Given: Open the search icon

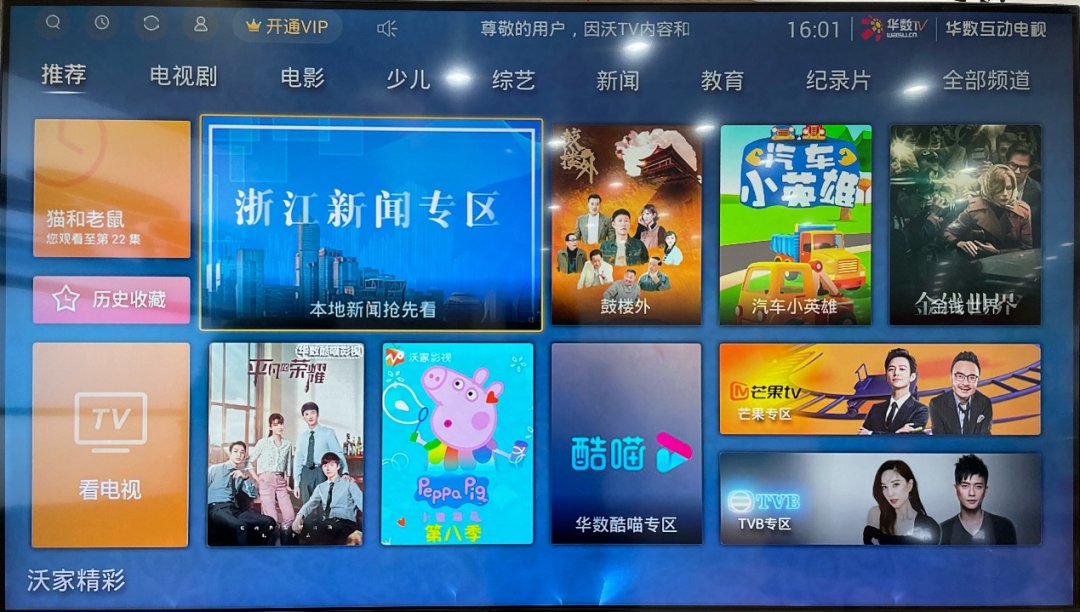Looking at the screenshot, I should (53, 23).
